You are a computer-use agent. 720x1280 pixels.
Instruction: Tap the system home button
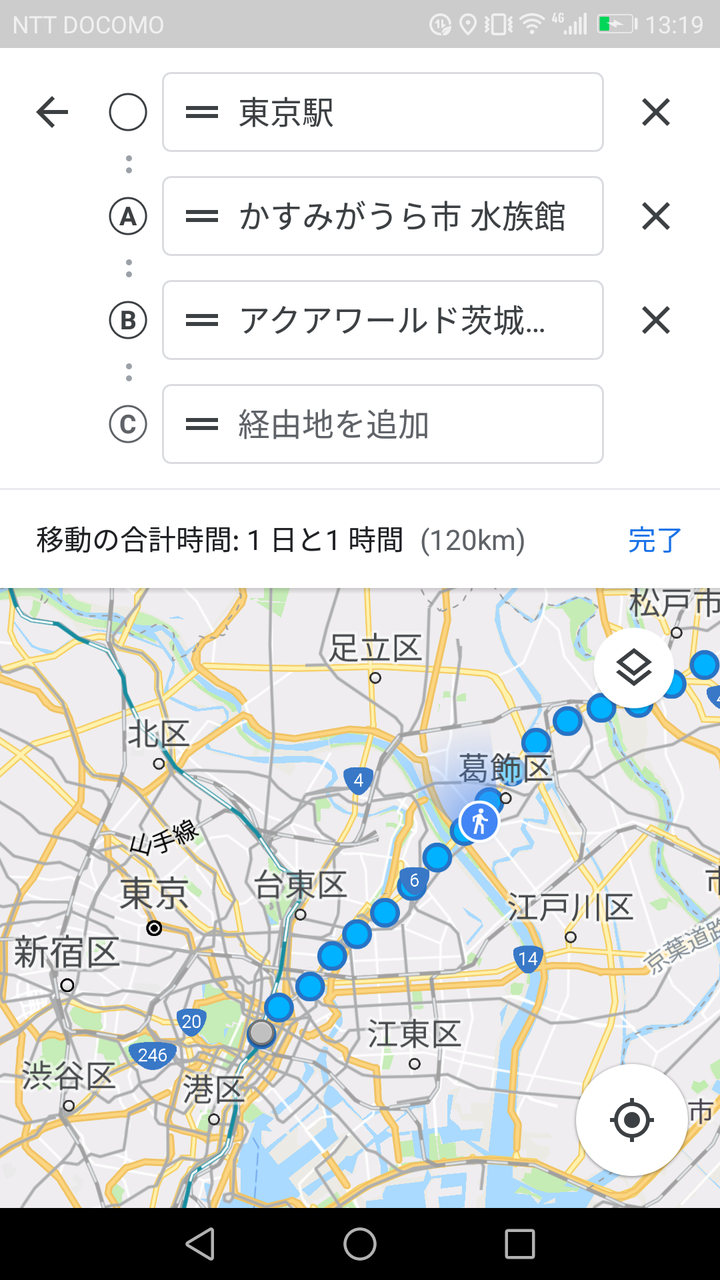coord(360,1244)
